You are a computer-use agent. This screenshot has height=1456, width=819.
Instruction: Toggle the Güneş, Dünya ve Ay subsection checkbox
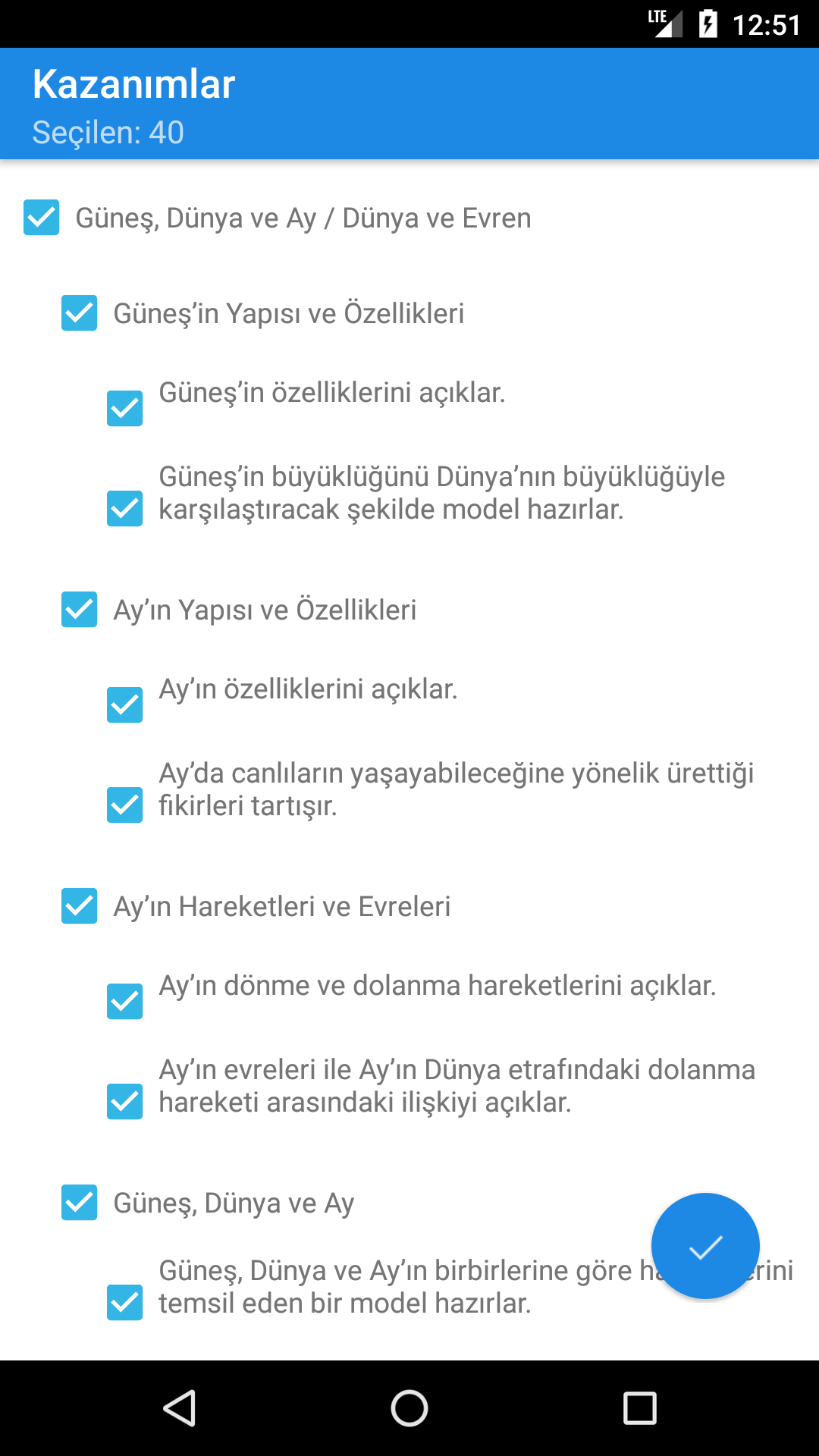pyautogui.click(x=80, y=1203)
